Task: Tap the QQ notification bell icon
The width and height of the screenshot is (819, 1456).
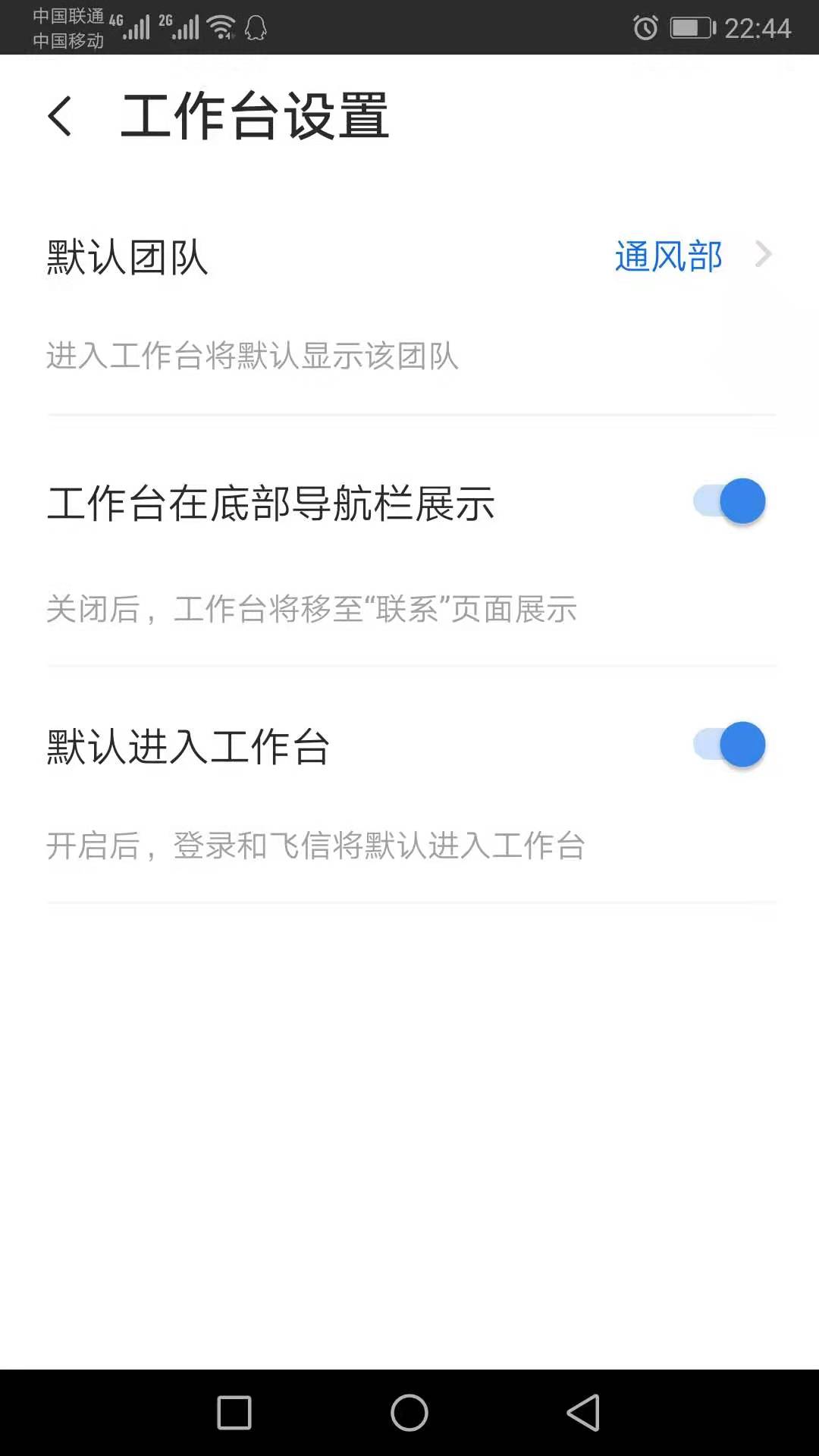Action: coord(256,29)
